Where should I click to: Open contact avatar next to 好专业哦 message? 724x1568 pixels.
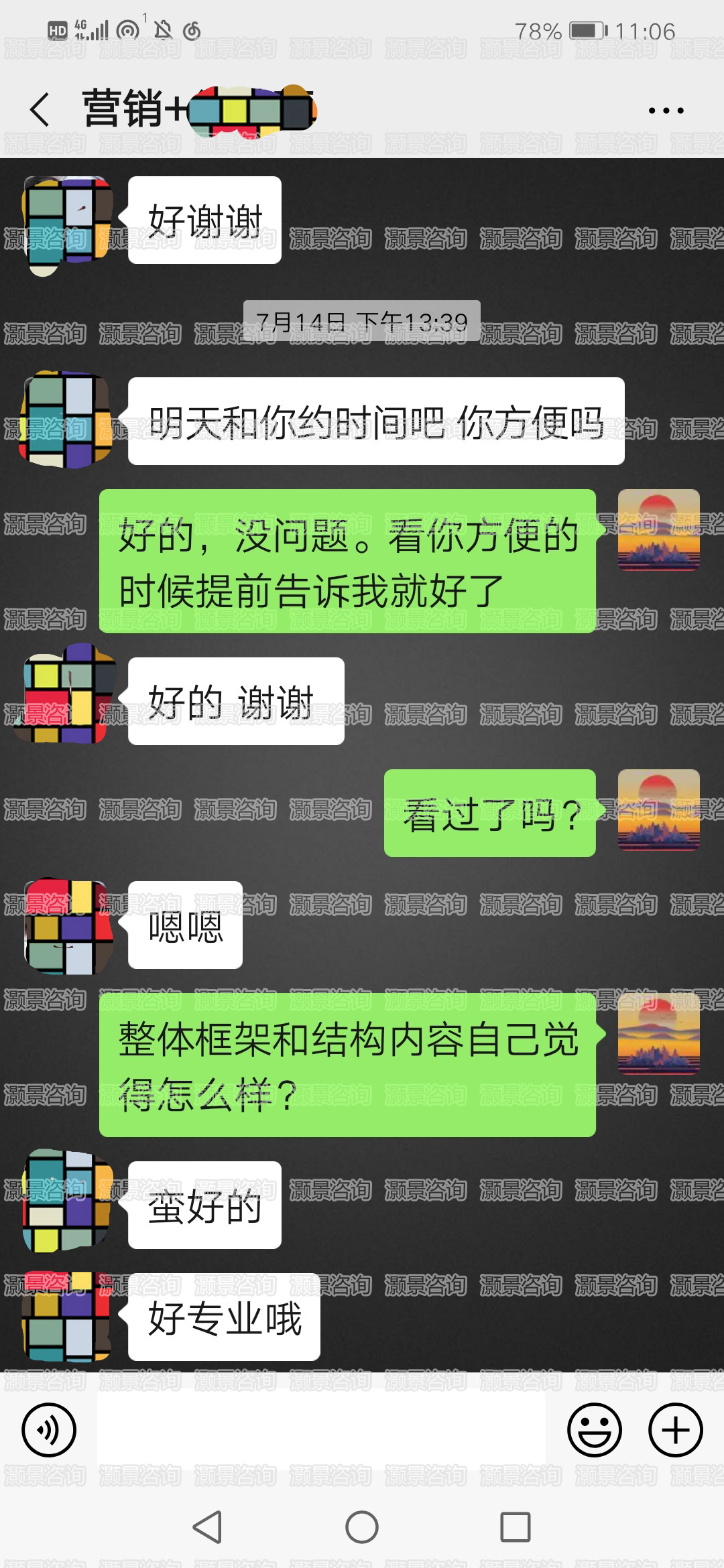click(66, 1317)
